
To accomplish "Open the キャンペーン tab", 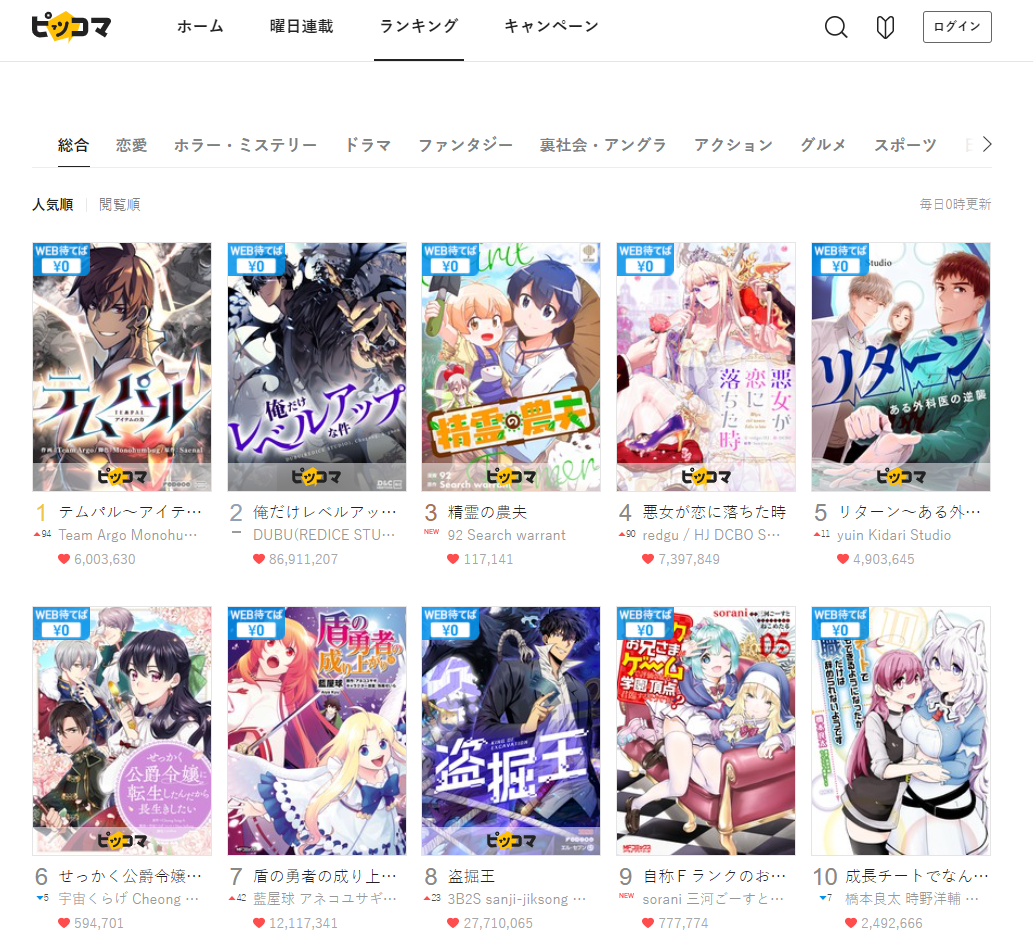I will pos(551,27).
